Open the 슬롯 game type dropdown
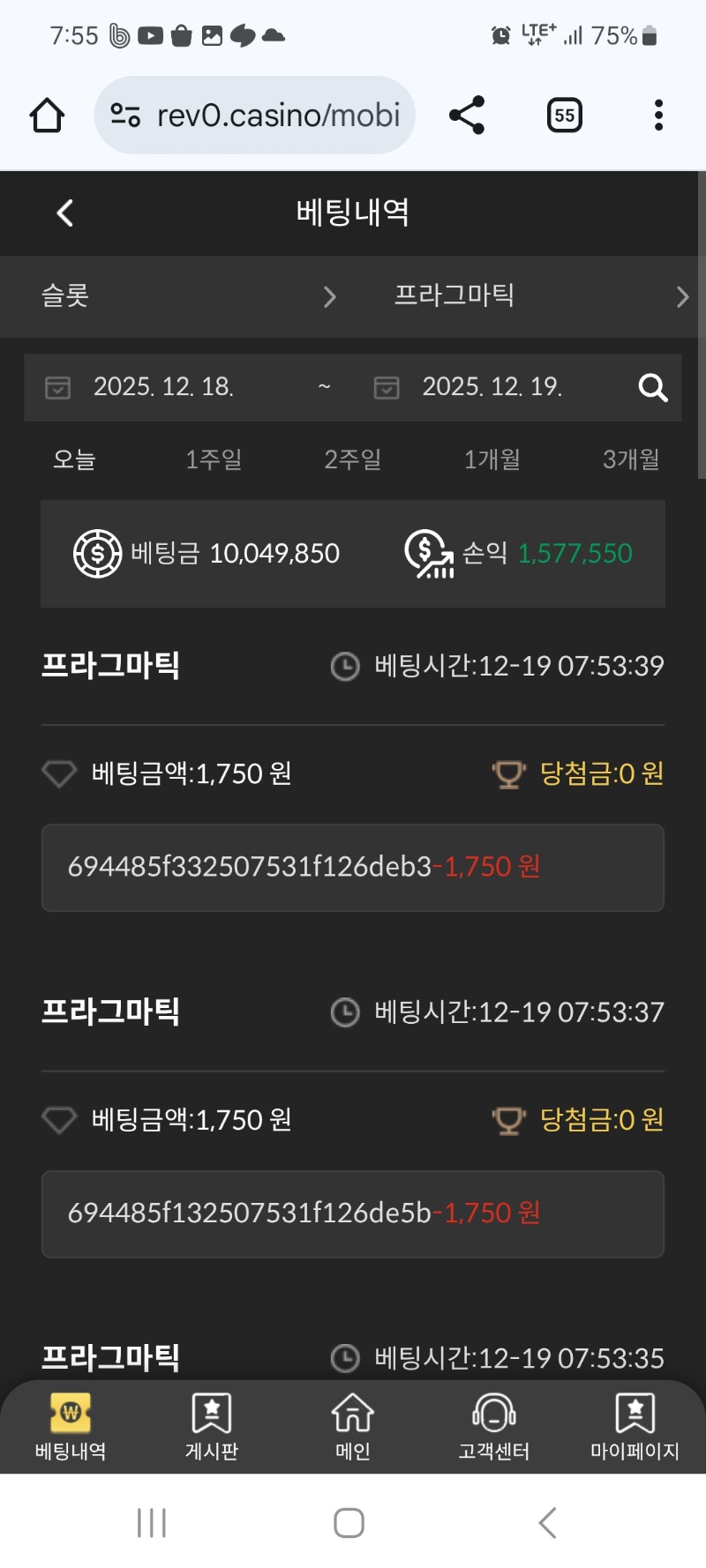This screenshot has height=1568, width=706. pos(188,296)
